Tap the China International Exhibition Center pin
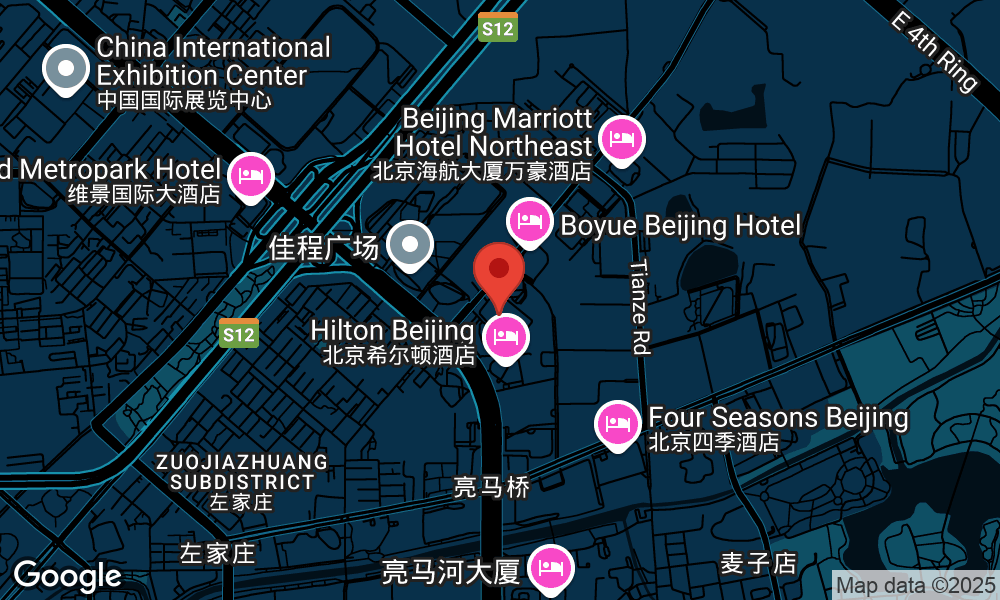Viewport: 1000px width, 600px height. [67, 69]
